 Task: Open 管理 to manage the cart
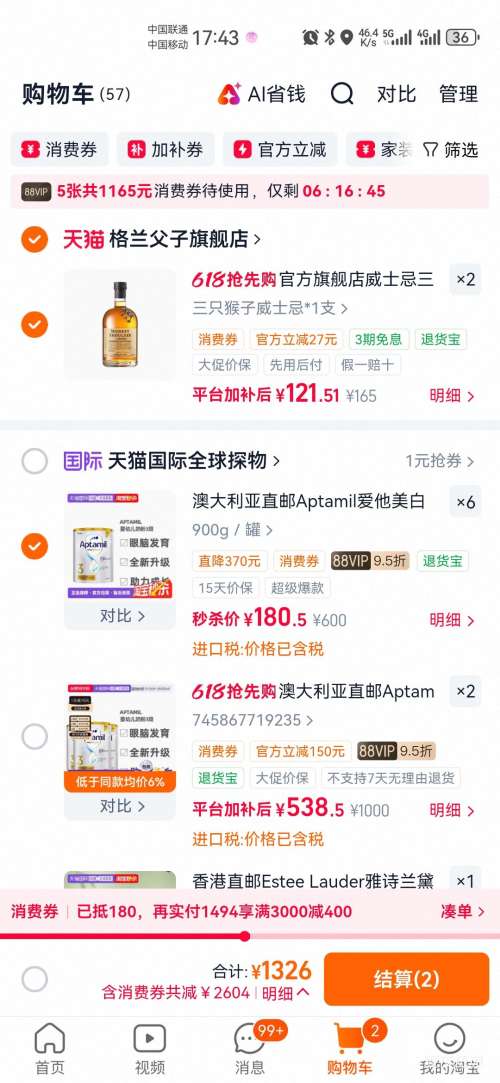pyautogui.click(x=459, y=94)
